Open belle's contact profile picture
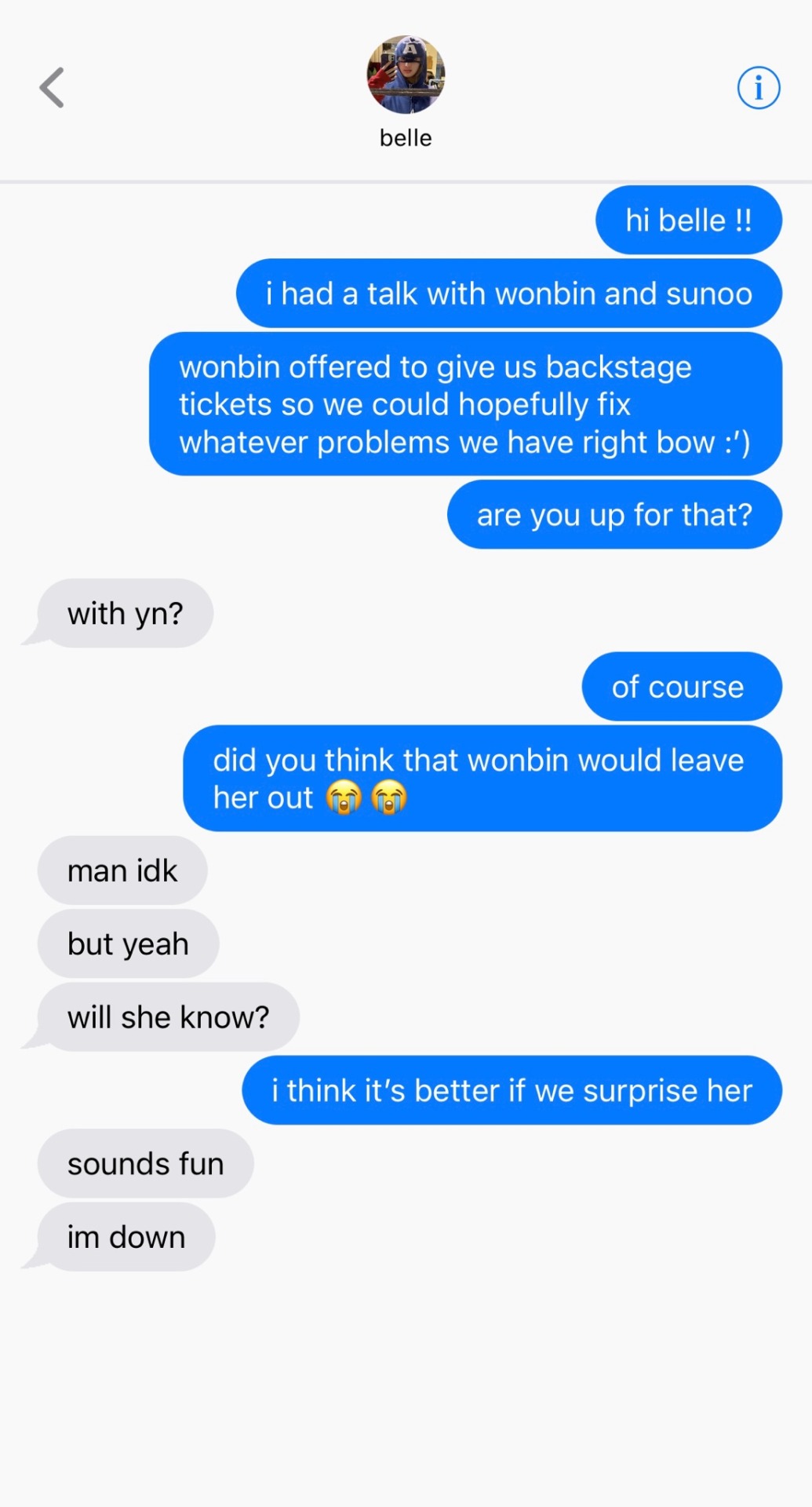Screen dimensions: 812x1507 [x=406, y=75]
